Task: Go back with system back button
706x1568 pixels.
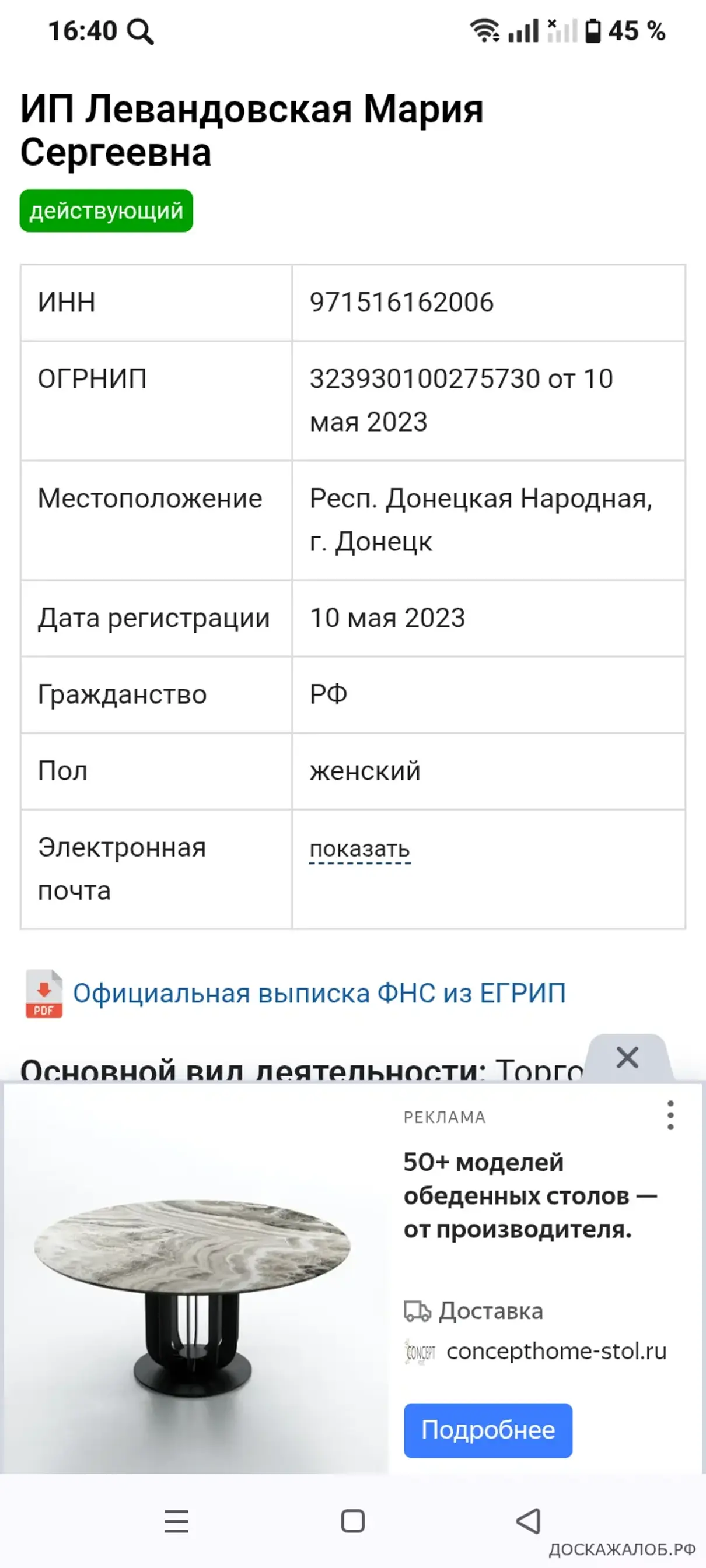Action: [527, 1521]
